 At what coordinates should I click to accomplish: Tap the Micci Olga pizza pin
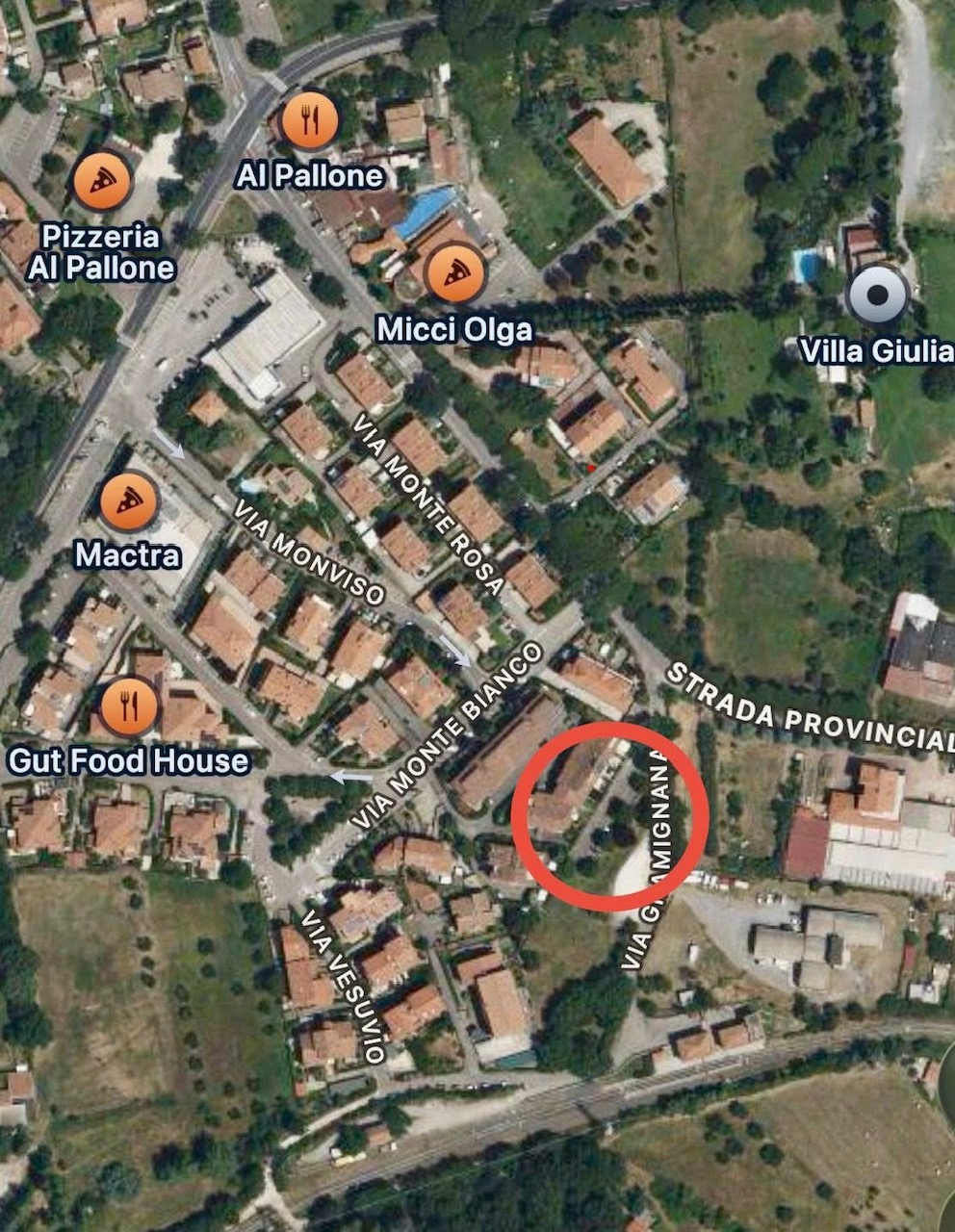[453, 273]
